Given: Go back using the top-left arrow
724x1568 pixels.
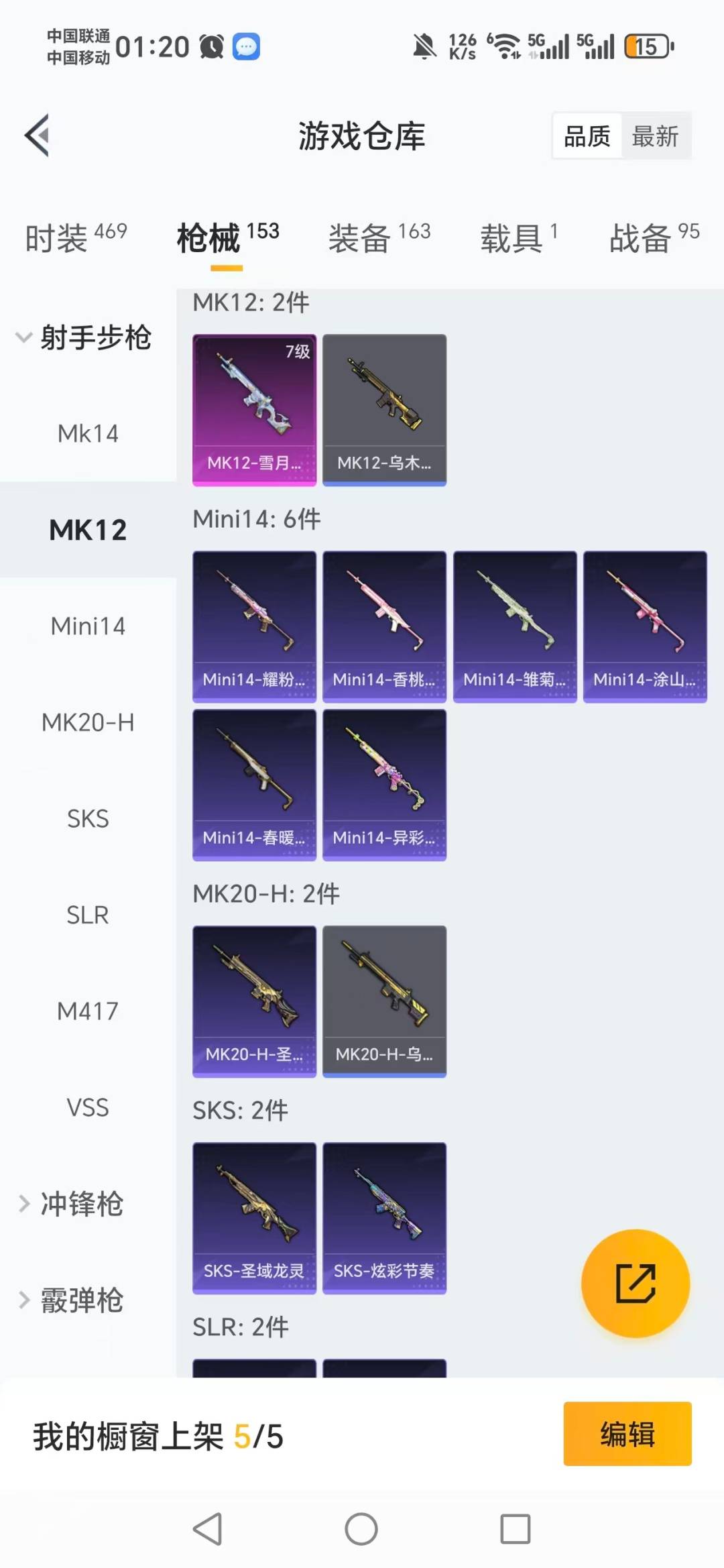Looking at the screenshot, I should [38, 135].
